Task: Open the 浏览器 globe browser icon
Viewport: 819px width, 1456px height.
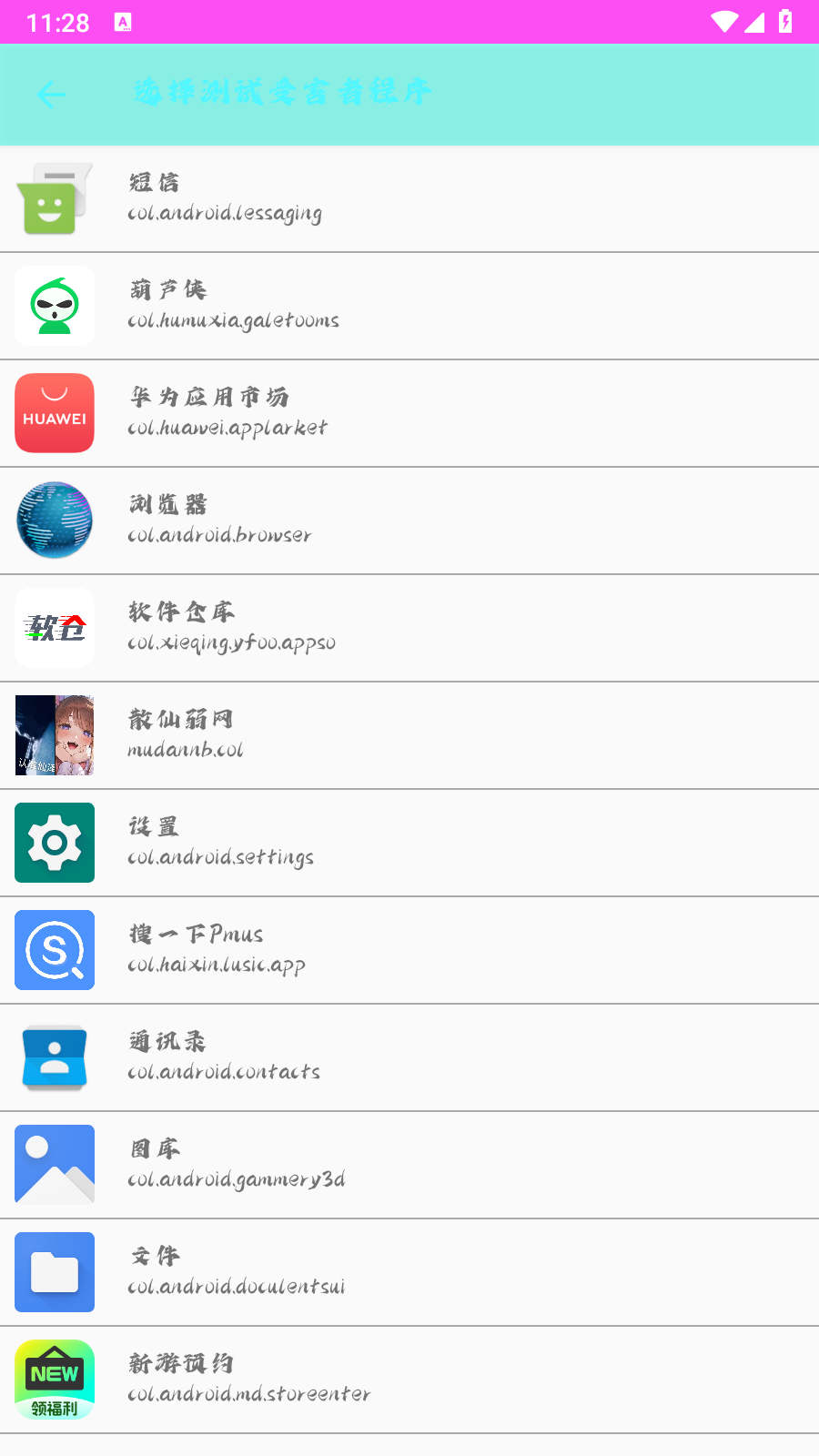Action: [55, 521]
